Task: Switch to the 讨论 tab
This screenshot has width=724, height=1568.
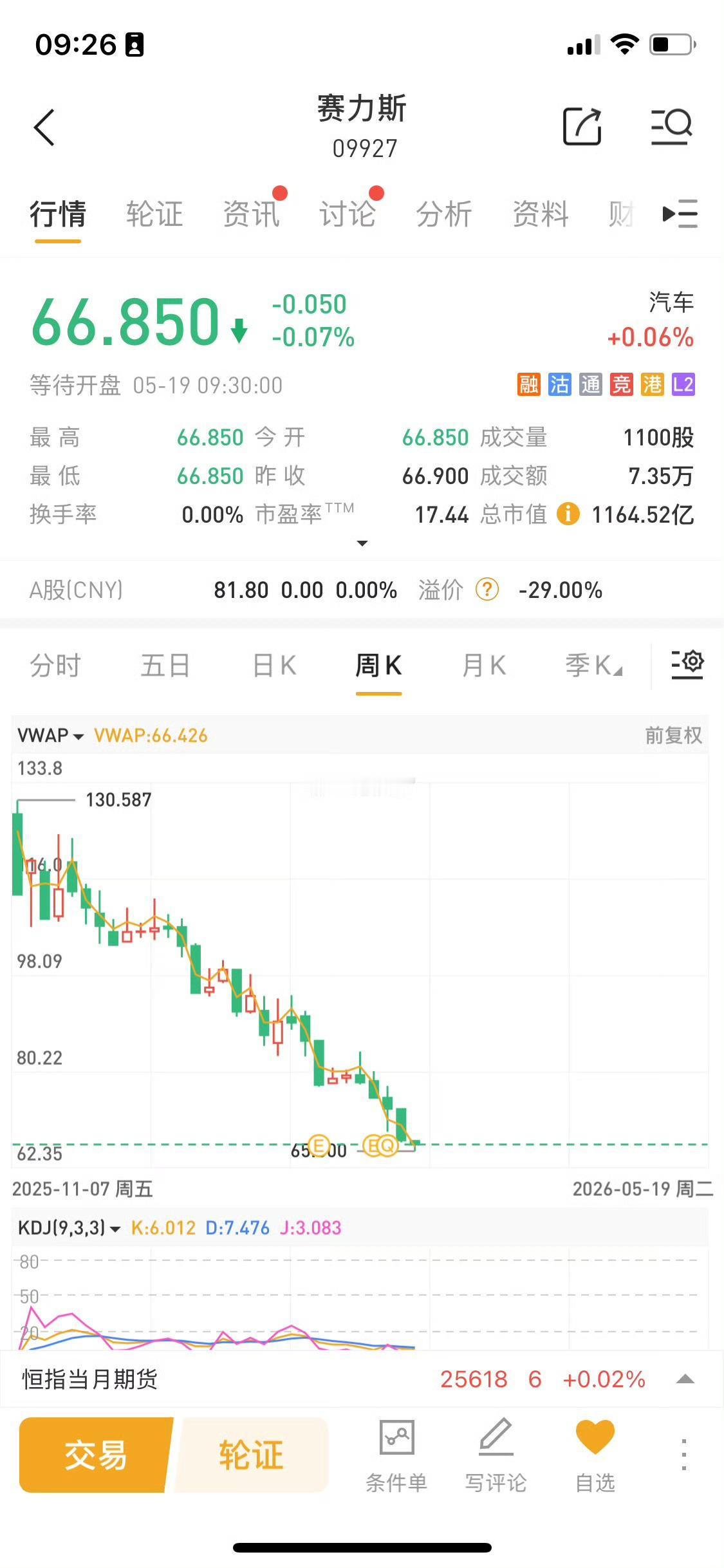Action: tap(348, 214)
